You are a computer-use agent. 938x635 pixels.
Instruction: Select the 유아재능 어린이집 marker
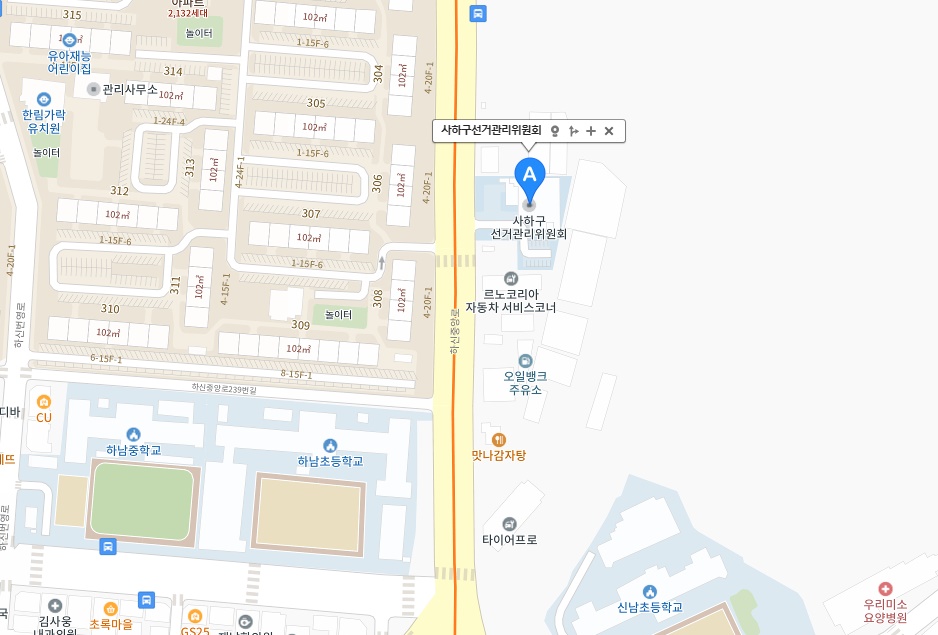pyautogui.click(x=69, y=39)
